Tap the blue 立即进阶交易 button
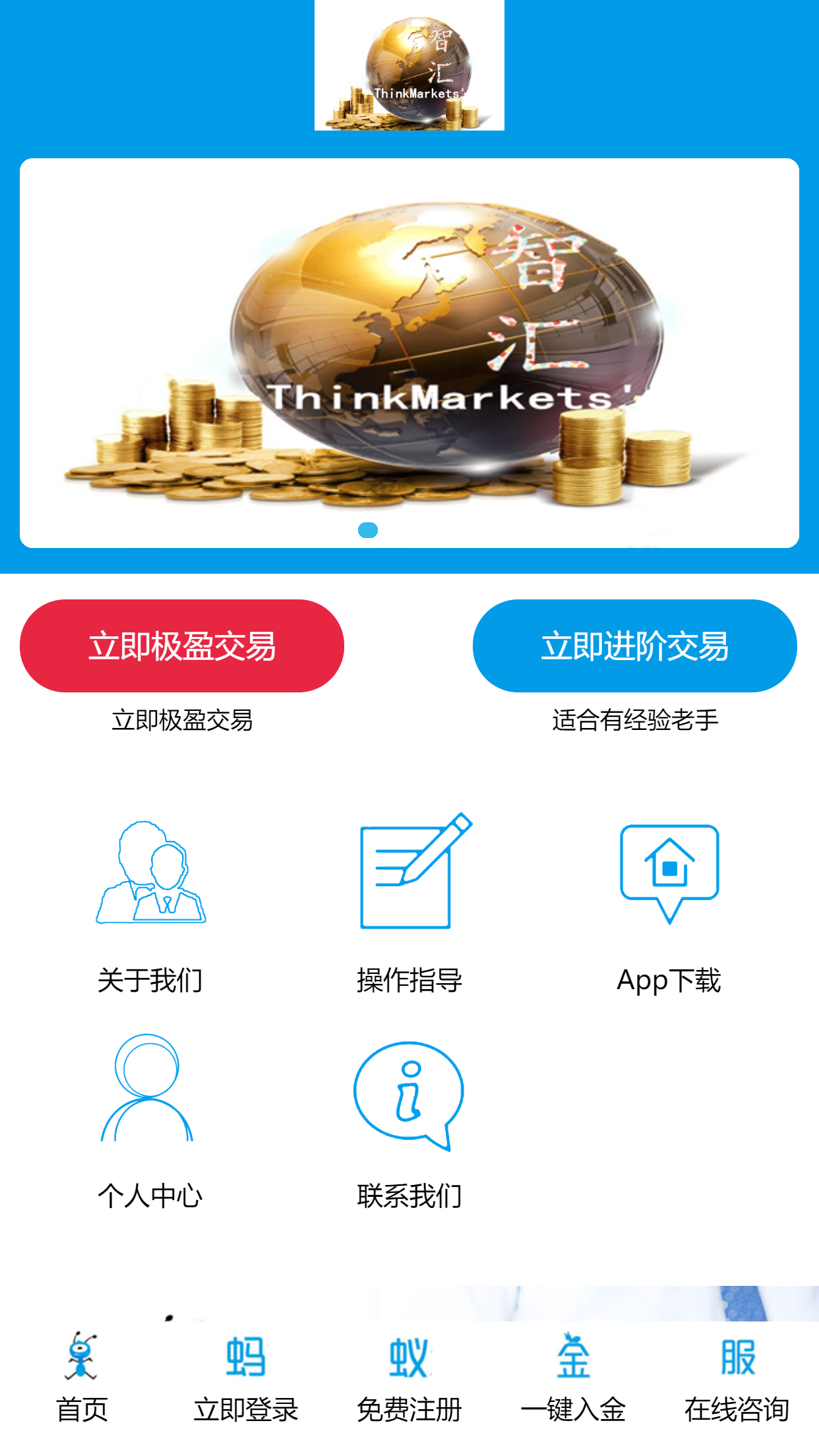Screen dimensions: 819x1456 (x=635, y=646)
